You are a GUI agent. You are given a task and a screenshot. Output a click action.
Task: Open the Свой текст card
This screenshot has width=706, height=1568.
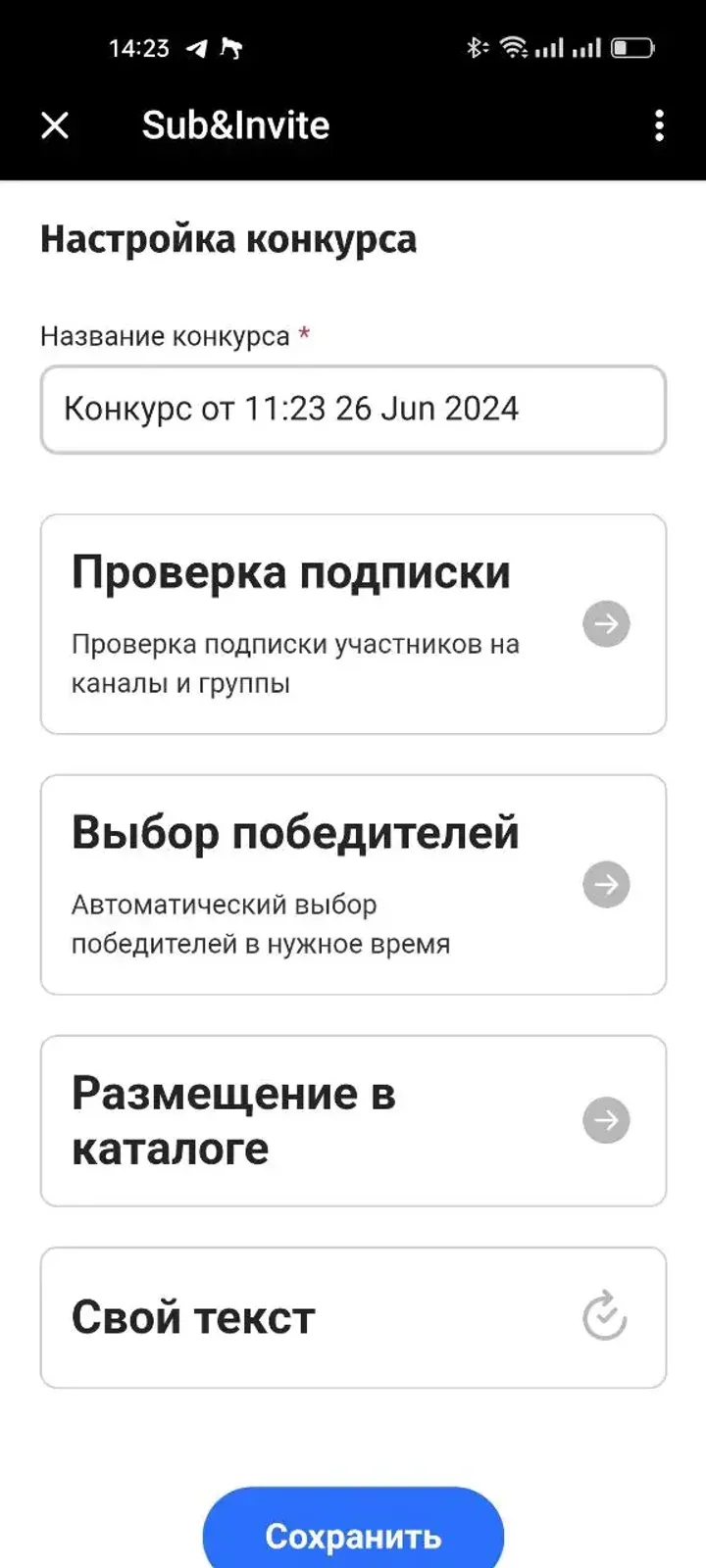click(x=294, y=1317)
